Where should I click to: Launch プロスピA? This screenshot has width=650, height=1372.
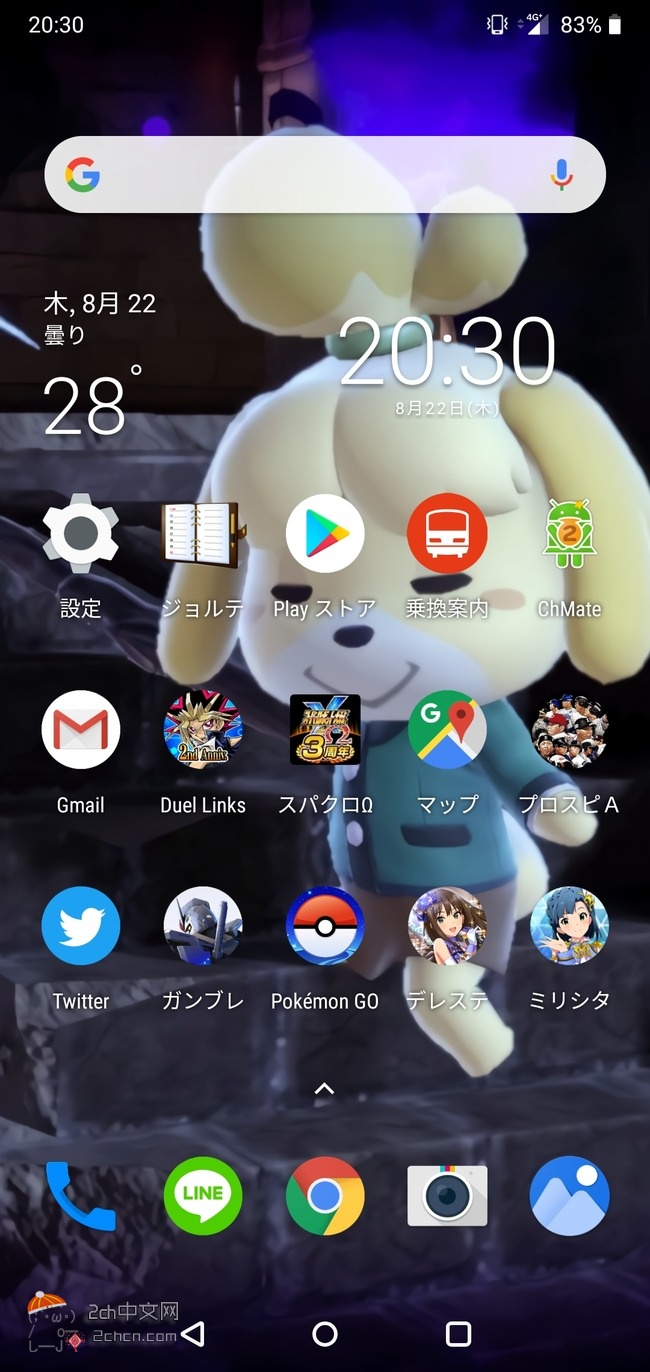pos(568,730)
